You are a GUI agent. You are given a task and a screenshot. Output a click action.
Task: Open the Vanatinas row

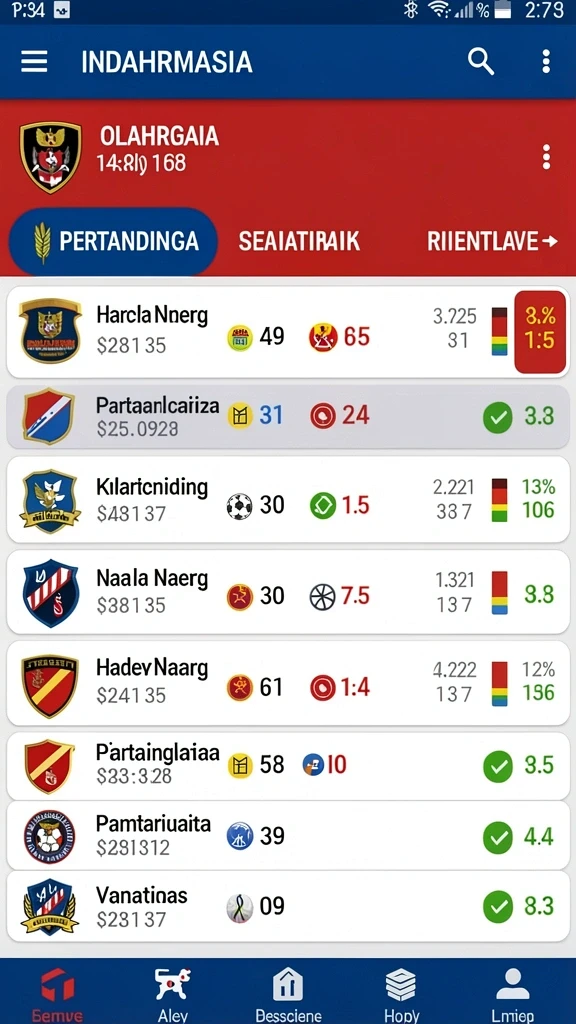(x=288, y=906)
